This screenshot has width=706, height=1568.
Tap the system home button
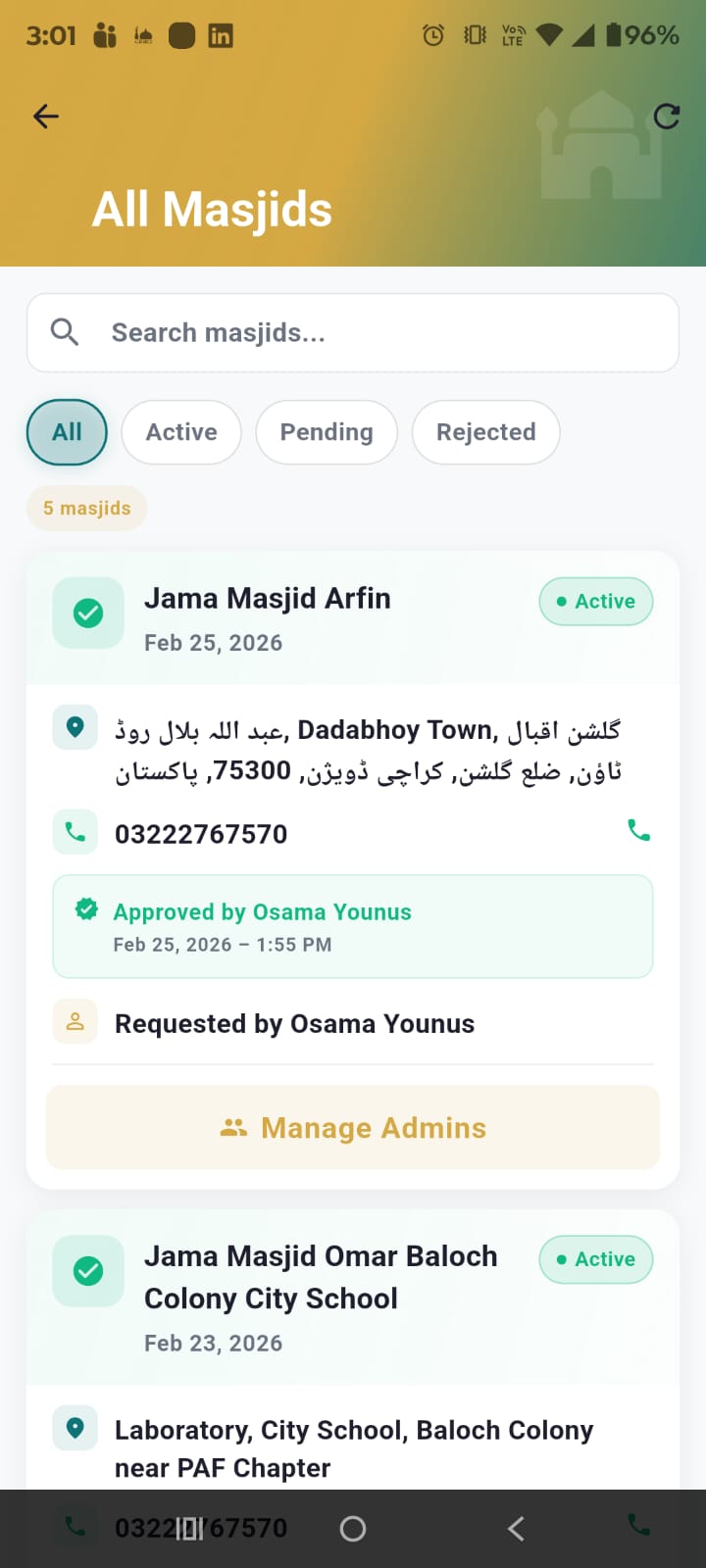point(353,1529)
